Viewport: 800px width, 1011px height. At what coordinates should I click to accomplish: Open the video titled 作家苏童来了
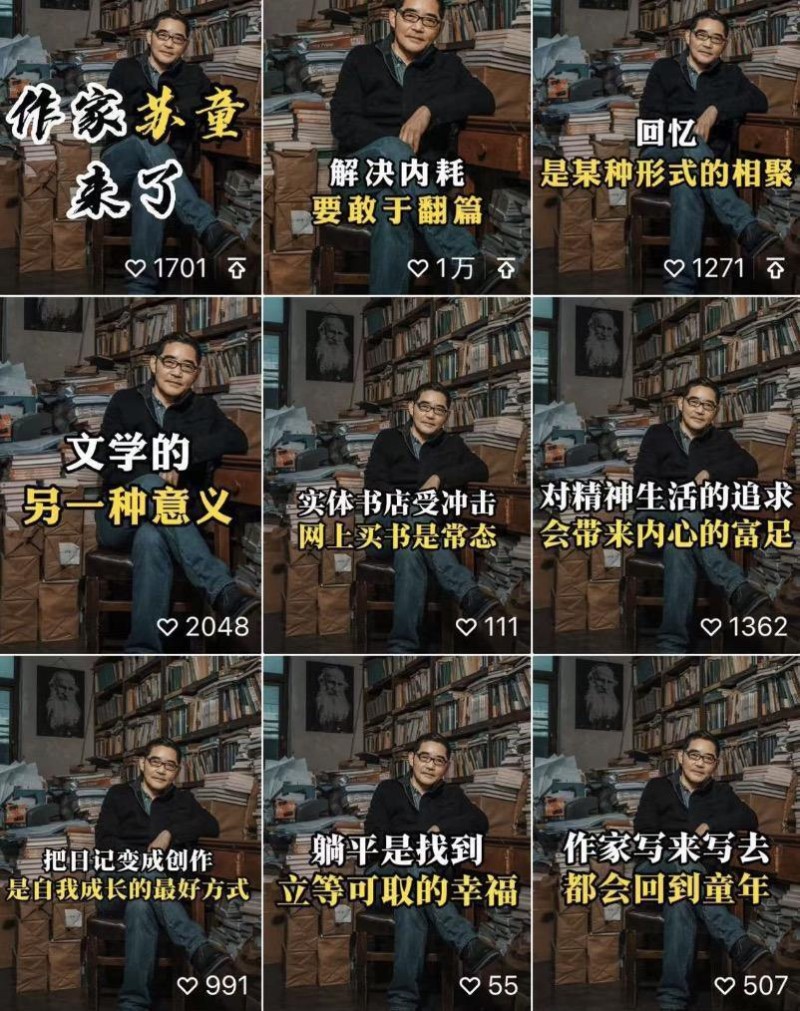(x=130, y=146)
